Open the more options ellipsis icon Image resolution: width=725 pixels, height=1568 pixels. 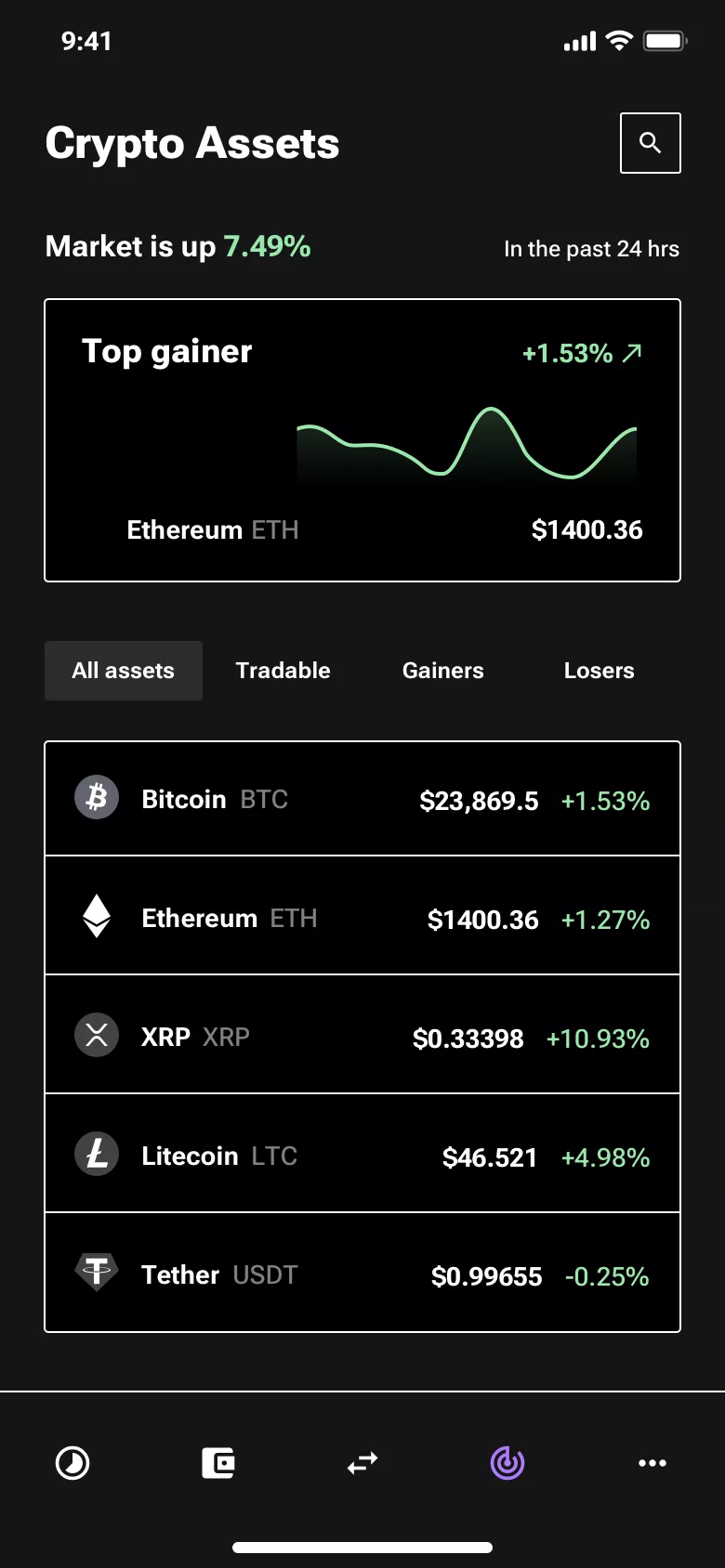[652, 1463]
